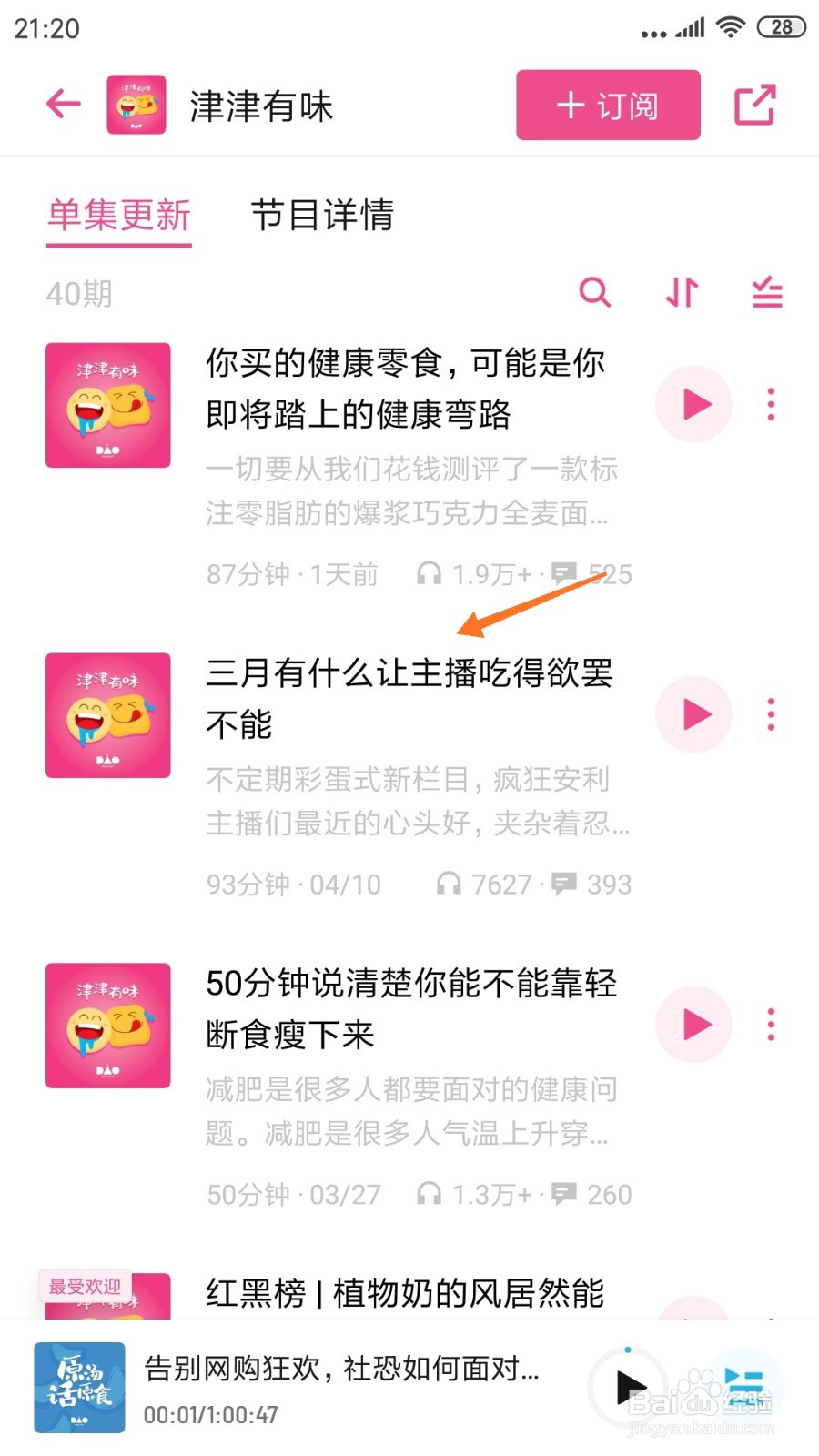Open the episode sort order icon
Screen dimensions: 819x1456
[x=681, y=293]
